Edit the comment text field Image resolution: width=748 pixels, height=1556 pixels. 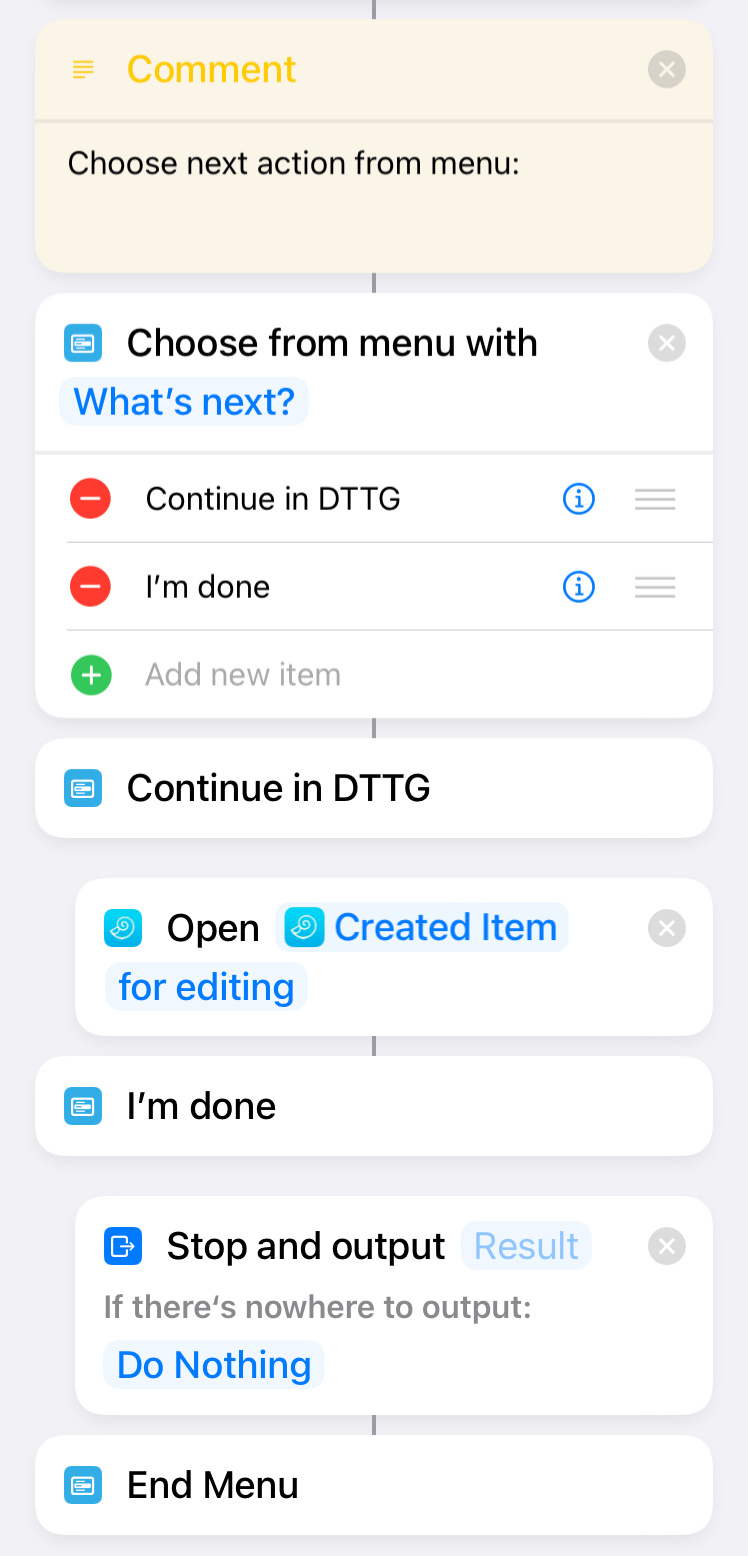tap(374, 197)
